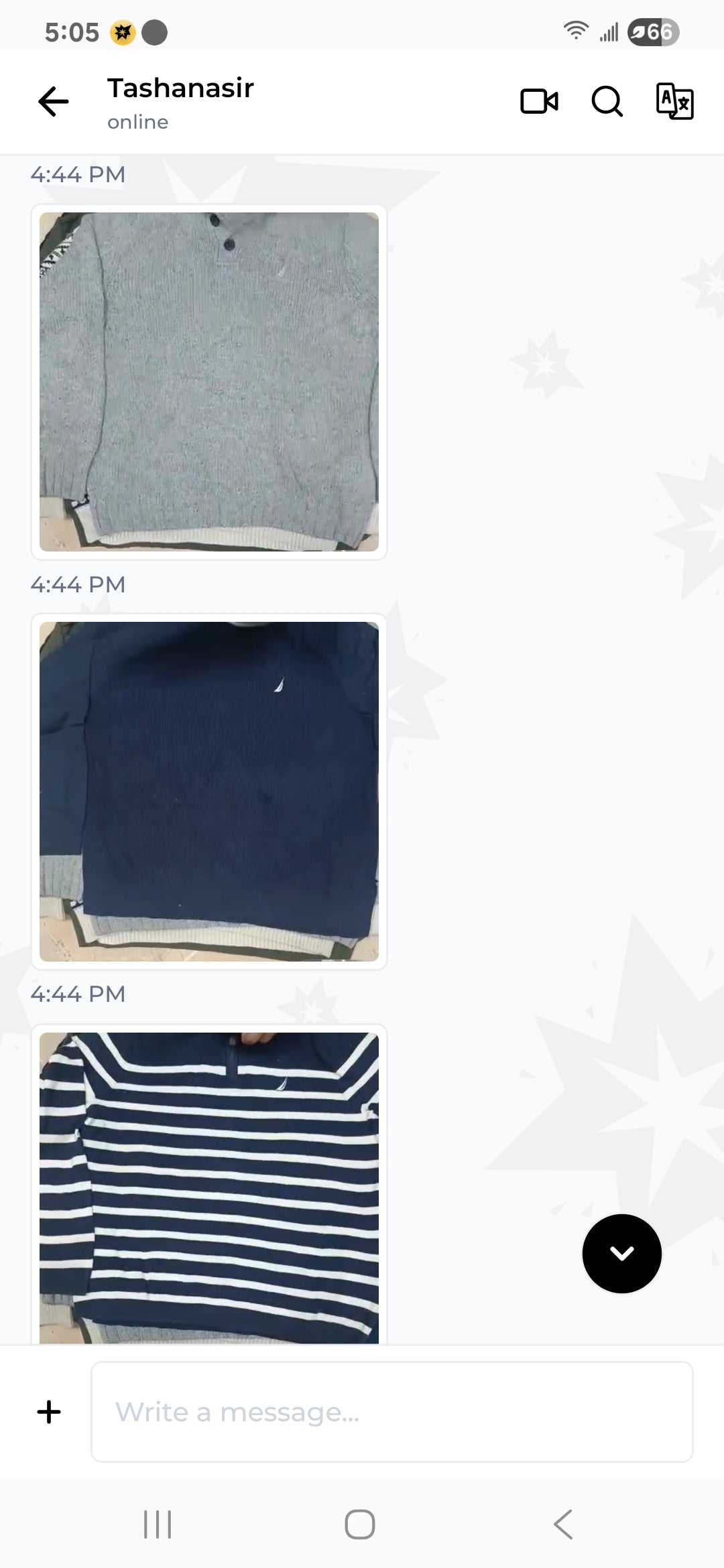The image size is (724, 1568).
Task: Open the navy striped sweater picture
Action: (x=209, y=1186)
